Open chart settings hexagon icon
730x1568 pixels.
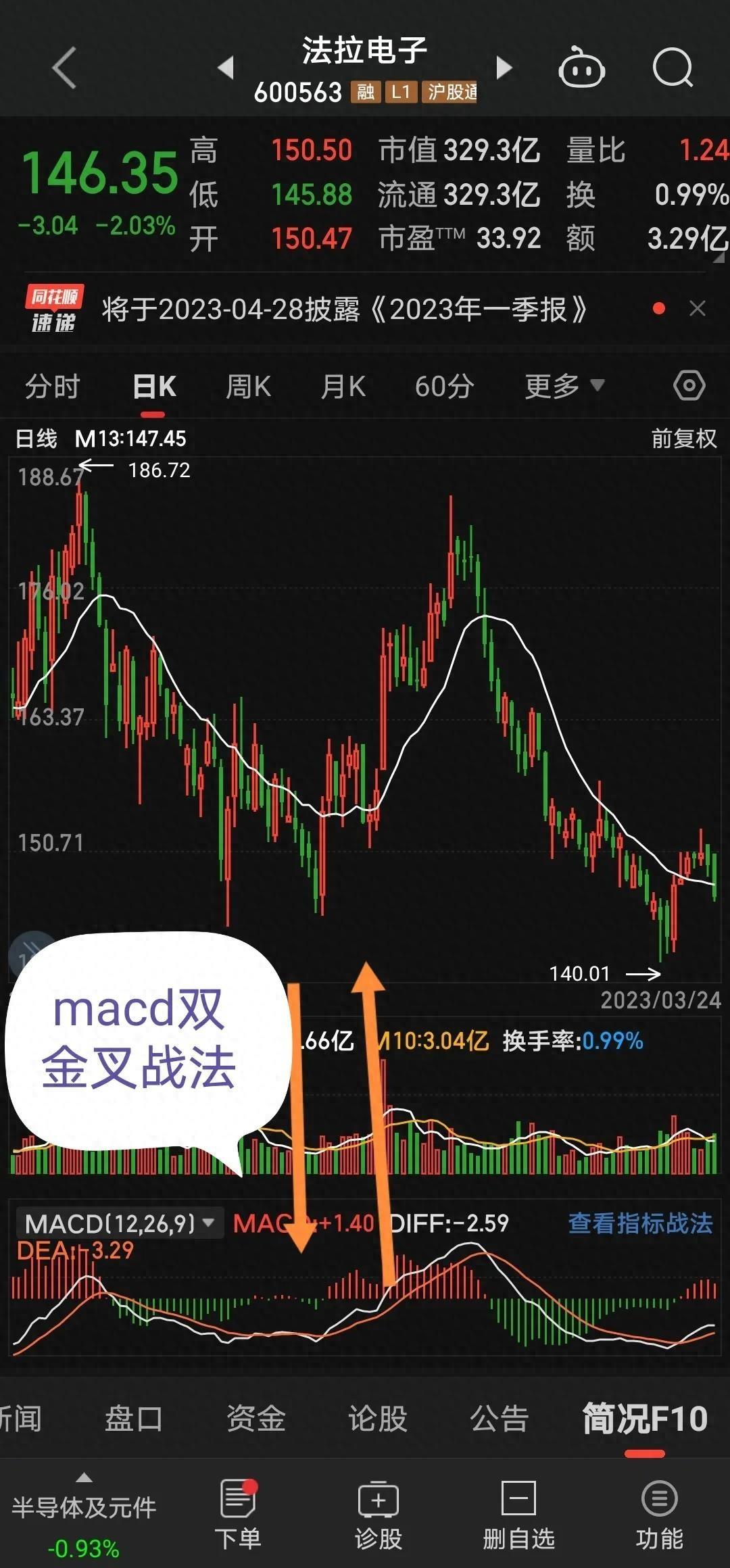pos(689,386)
